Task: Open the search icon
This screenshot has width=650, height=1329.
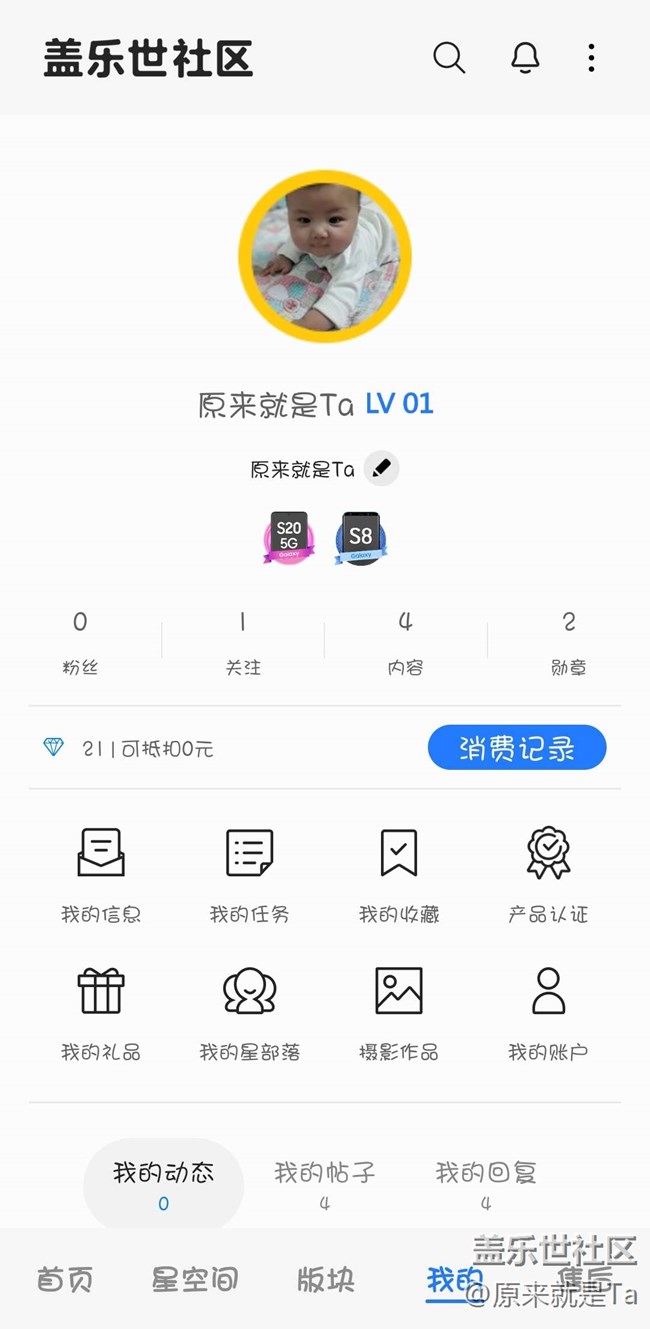Action: (449, 58)
